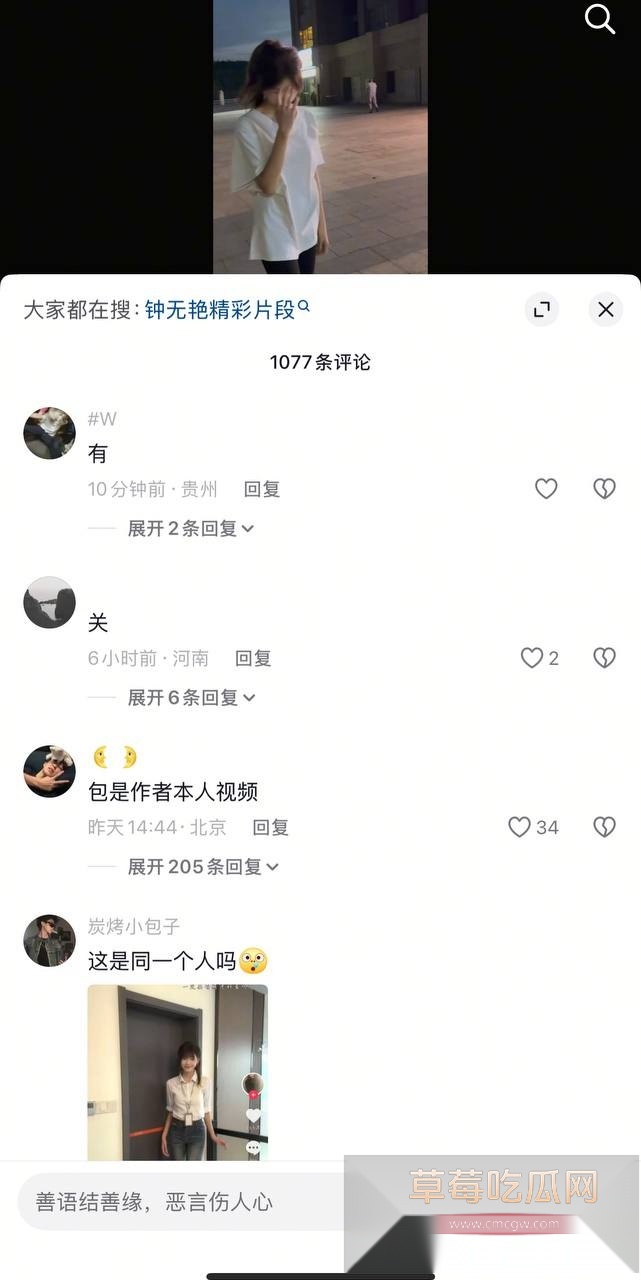Close the comments panel
The image size is (641, 1280).
(605, 310)
